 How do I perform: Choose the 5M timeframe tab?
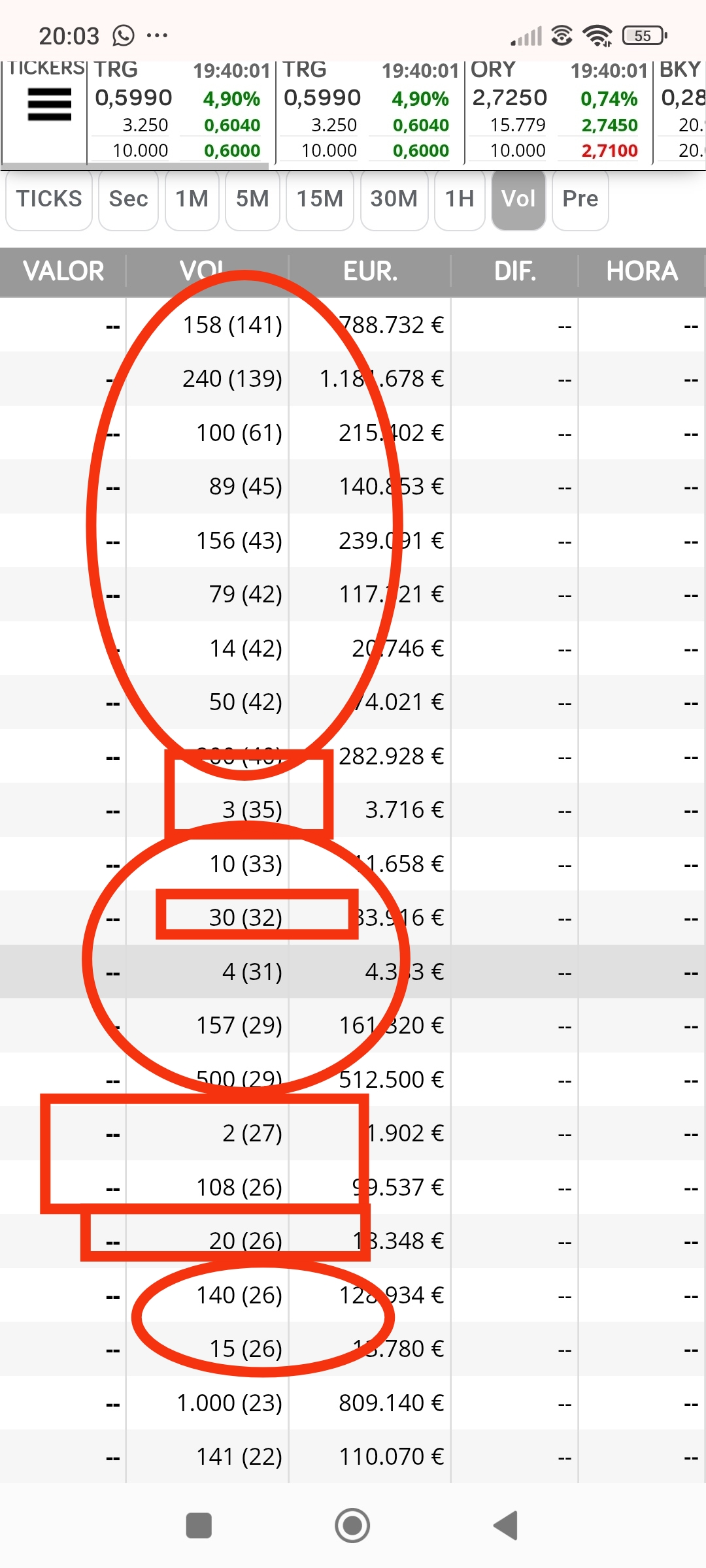[252, 199]
